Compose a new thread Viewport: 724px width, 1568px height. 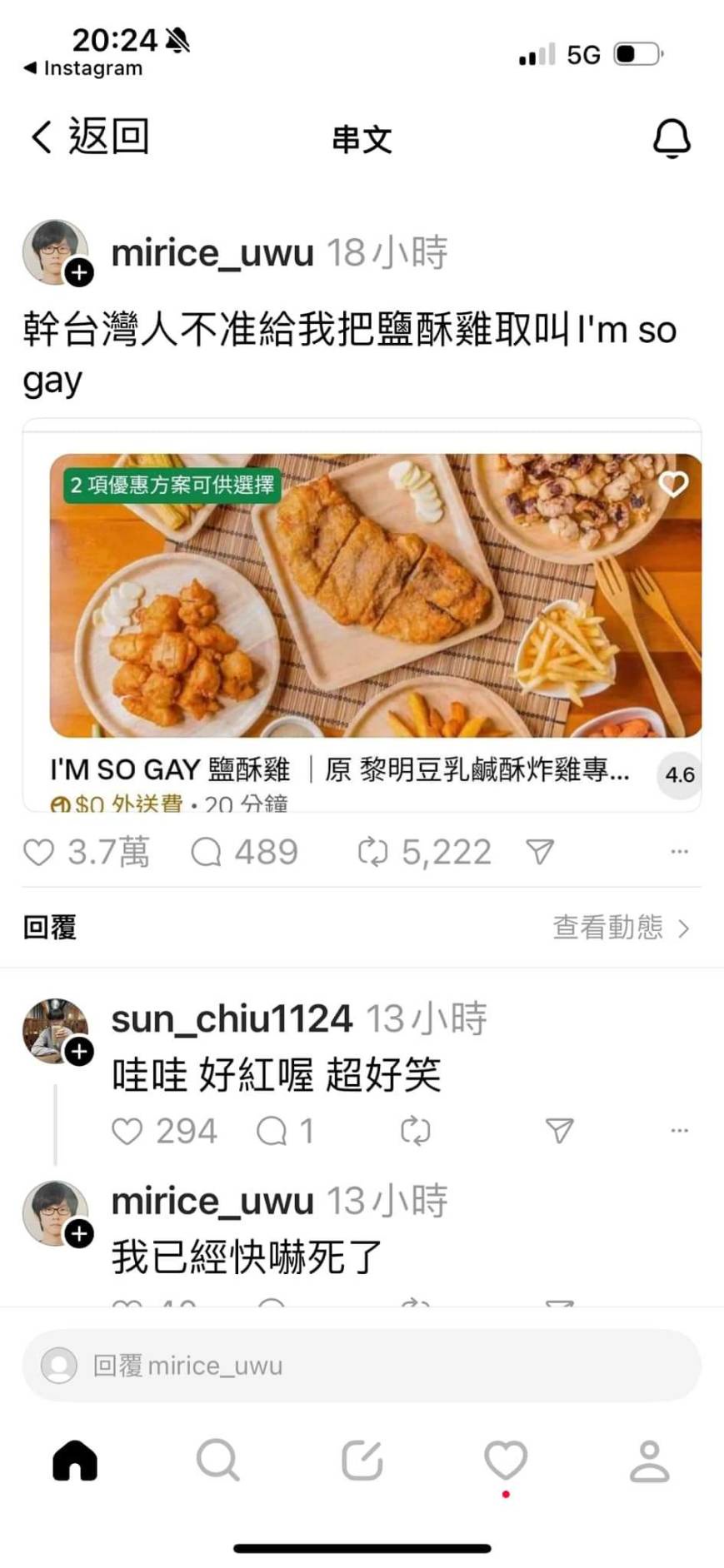point(362,1461)
